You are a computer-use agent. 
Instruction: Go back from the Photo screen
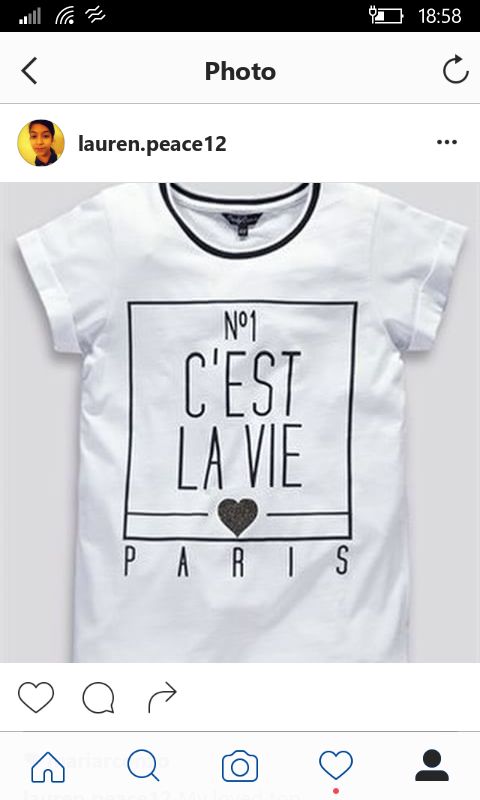30,70
